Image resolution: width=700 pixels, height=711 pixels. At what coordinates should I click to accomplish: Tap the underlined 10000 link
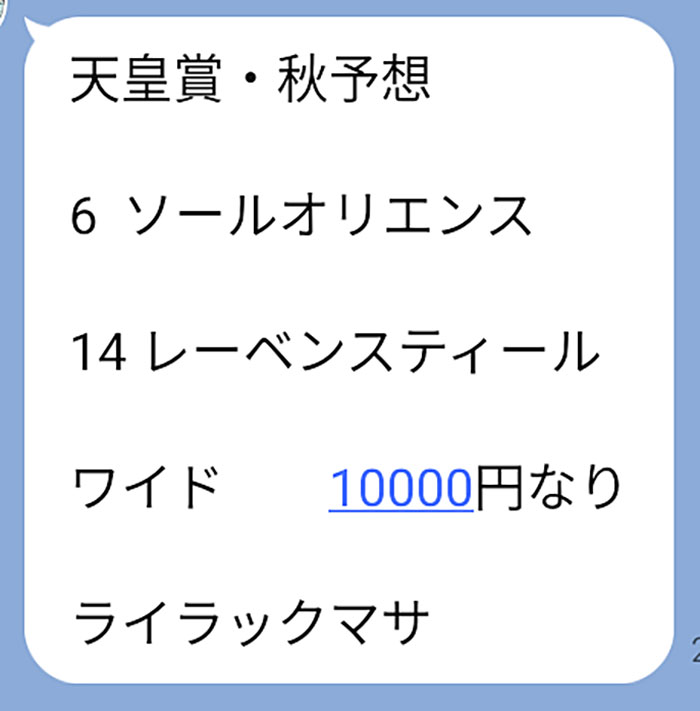point(400,488)
